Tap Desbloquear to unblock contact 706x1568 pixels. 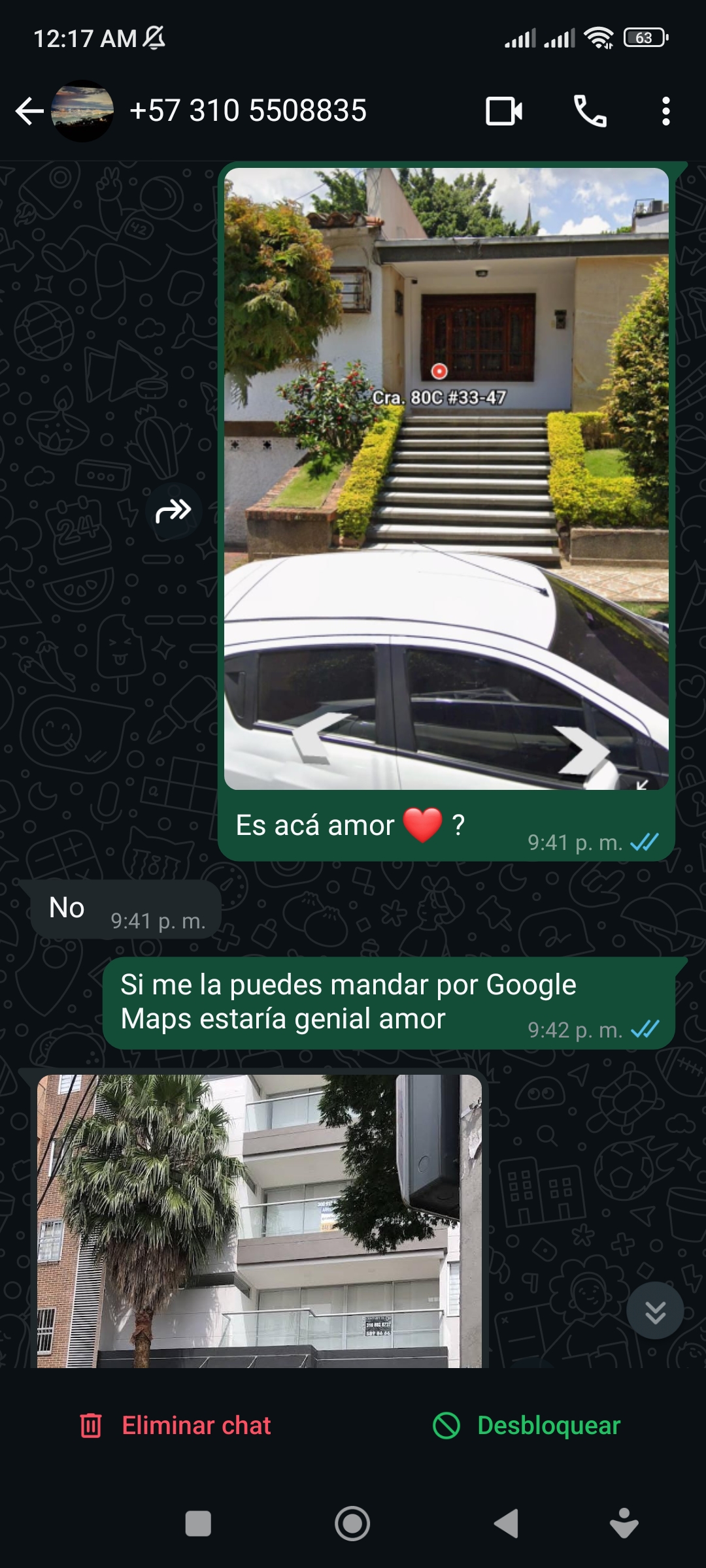[x=527, y=1426]
